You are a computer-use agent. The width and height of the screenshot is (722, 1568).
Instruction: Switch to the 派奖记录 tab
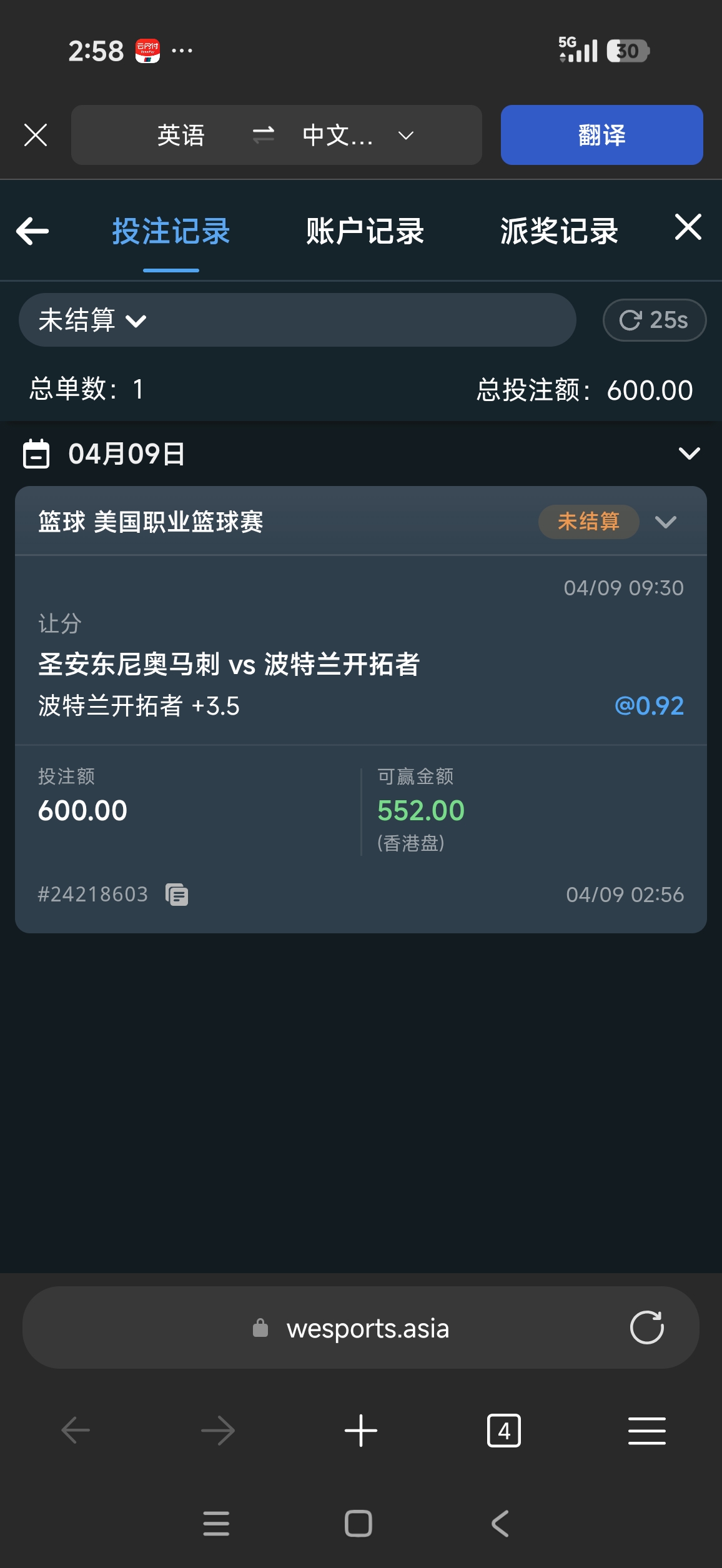tap(558, 230)
